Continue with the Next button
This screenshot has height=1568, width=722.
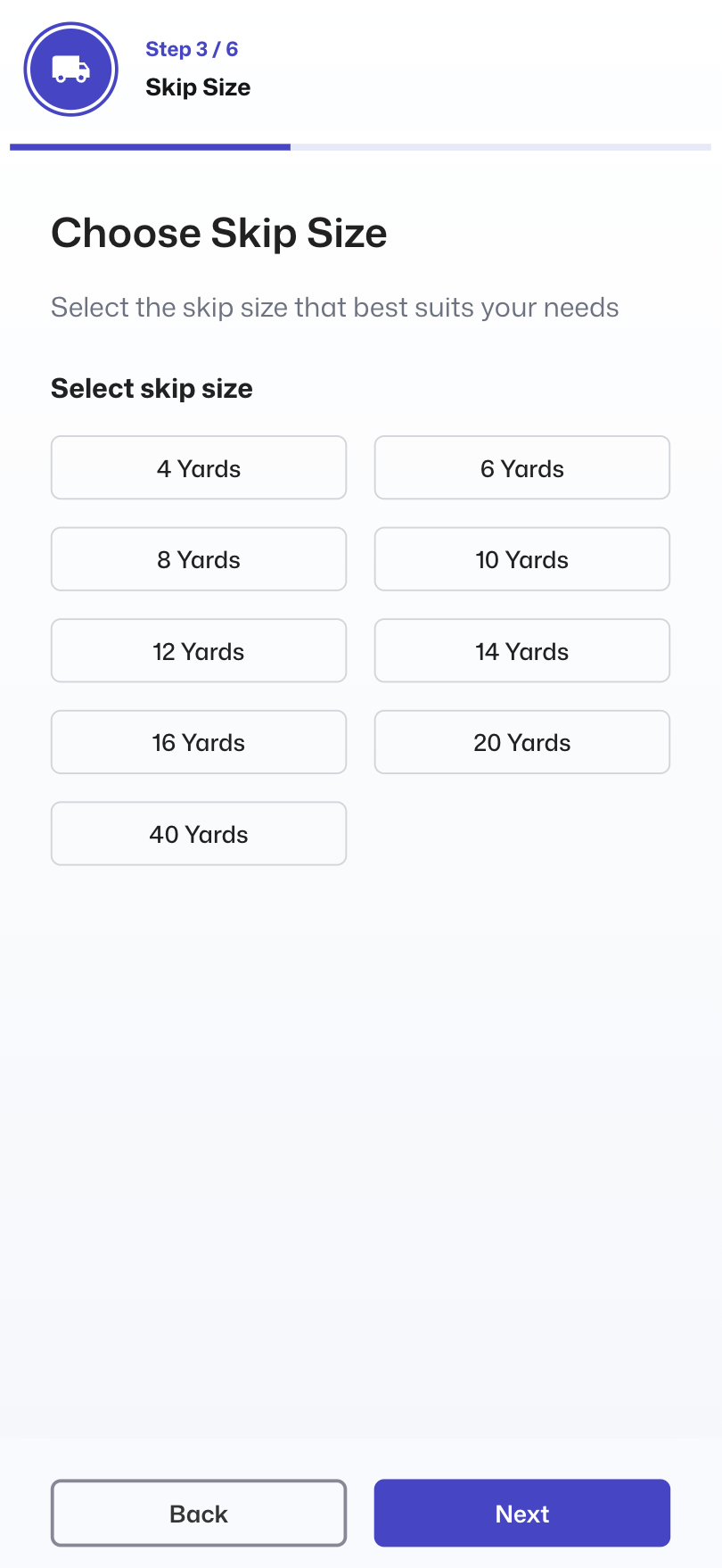pyautogui.click(x=521, y=1514)
